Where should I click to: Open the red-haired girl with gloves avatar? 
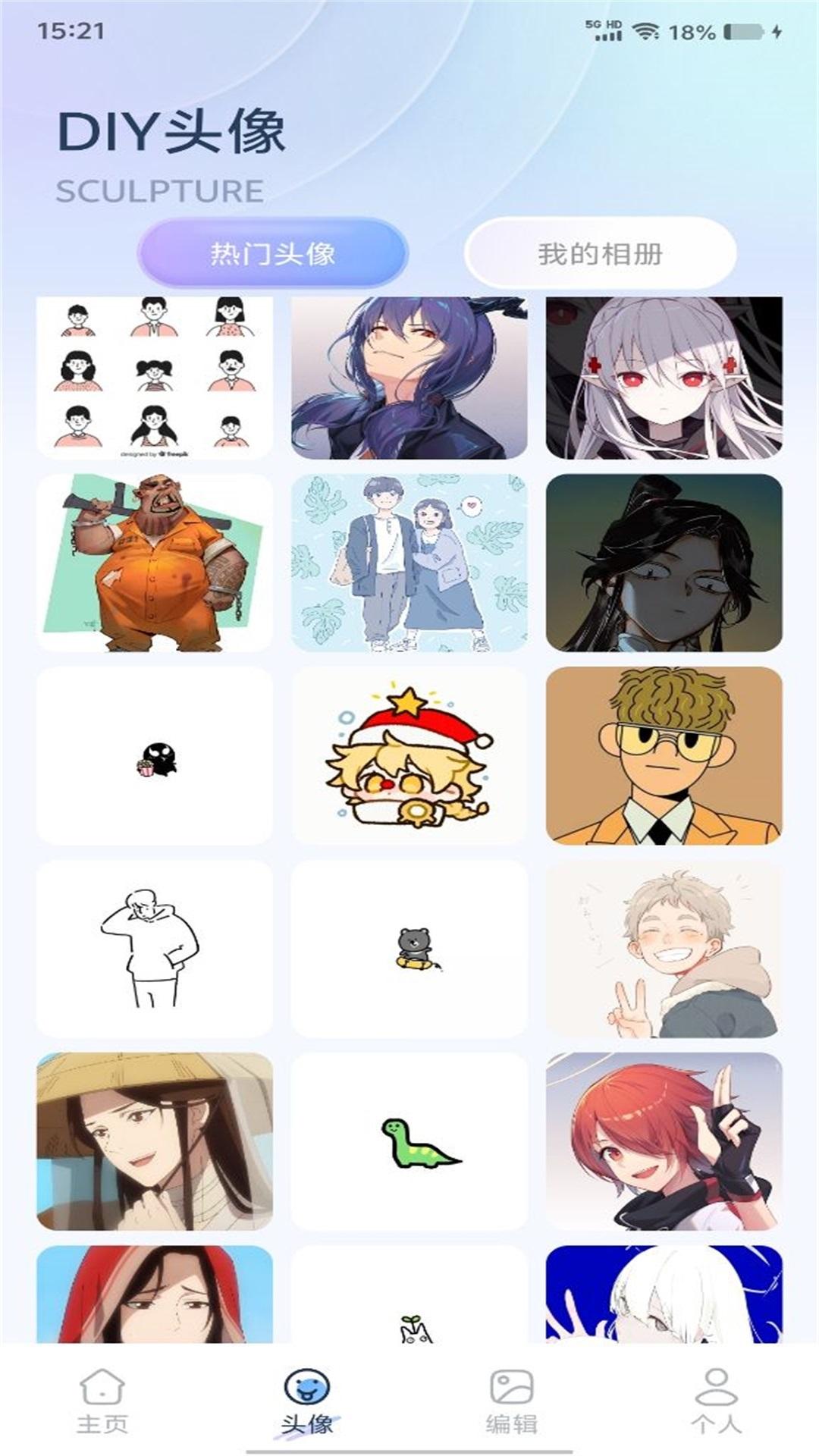point(664,1141)
